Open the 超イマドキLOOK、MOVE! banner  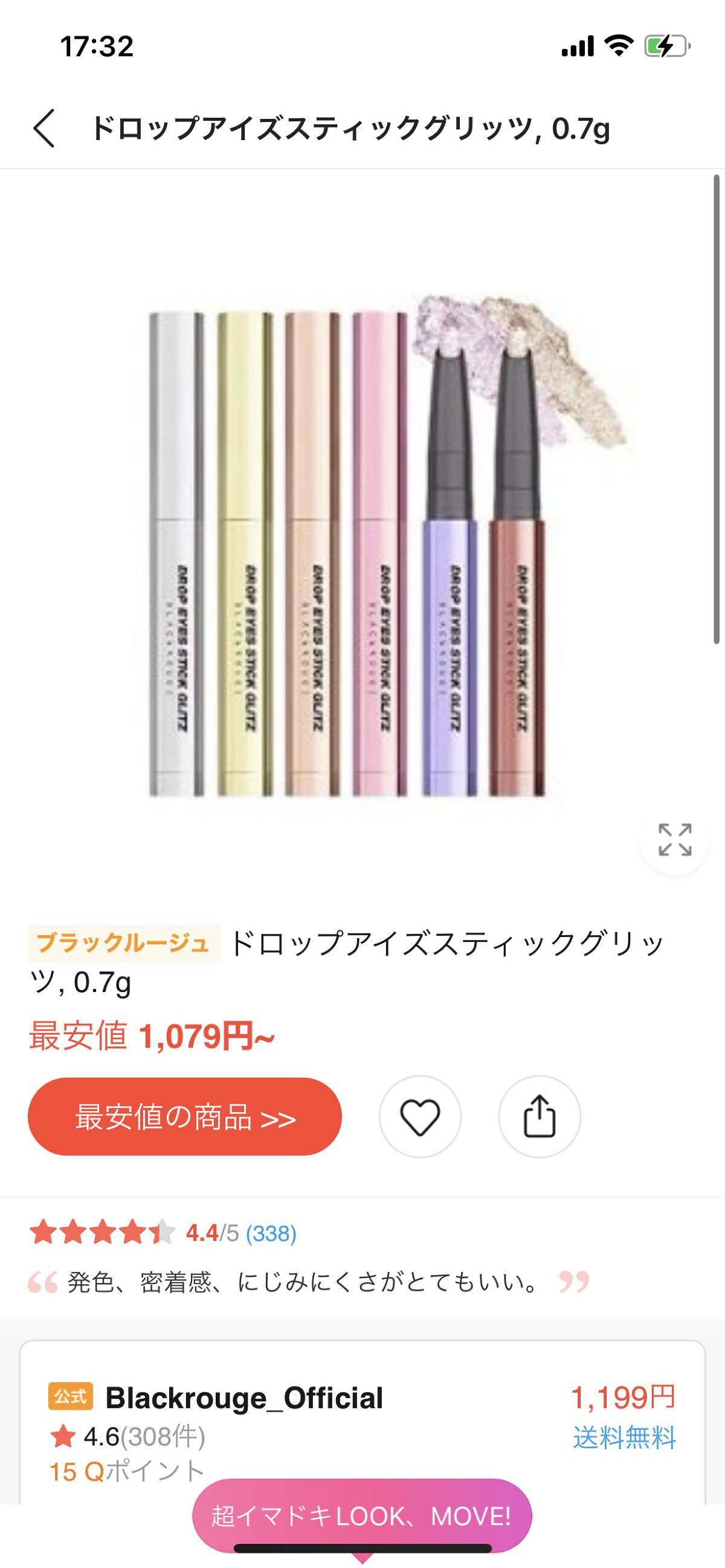click(x=362, y=1515)
